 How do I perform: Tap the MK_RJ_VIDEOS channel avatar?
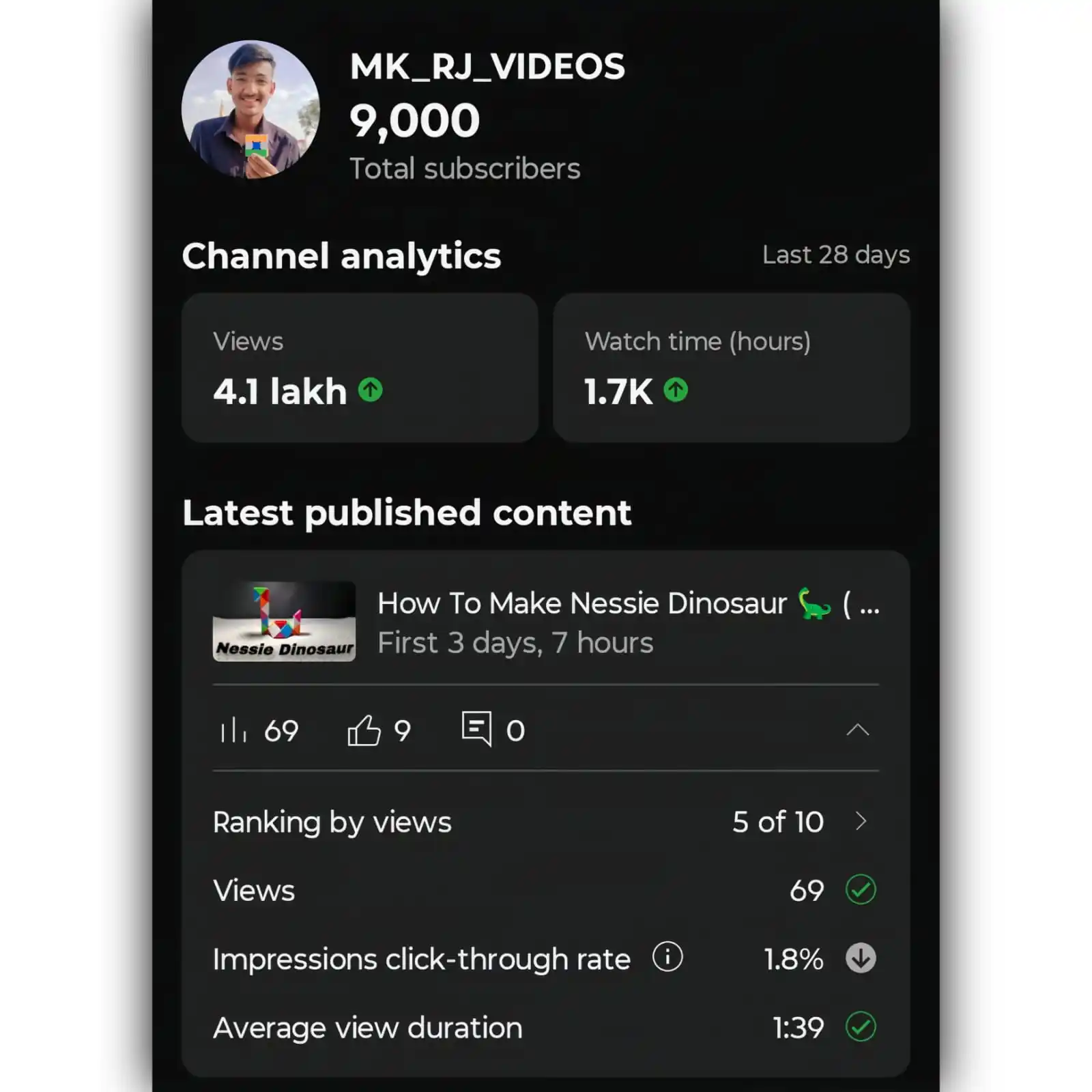pyautogui.click(x=250, y=109)
